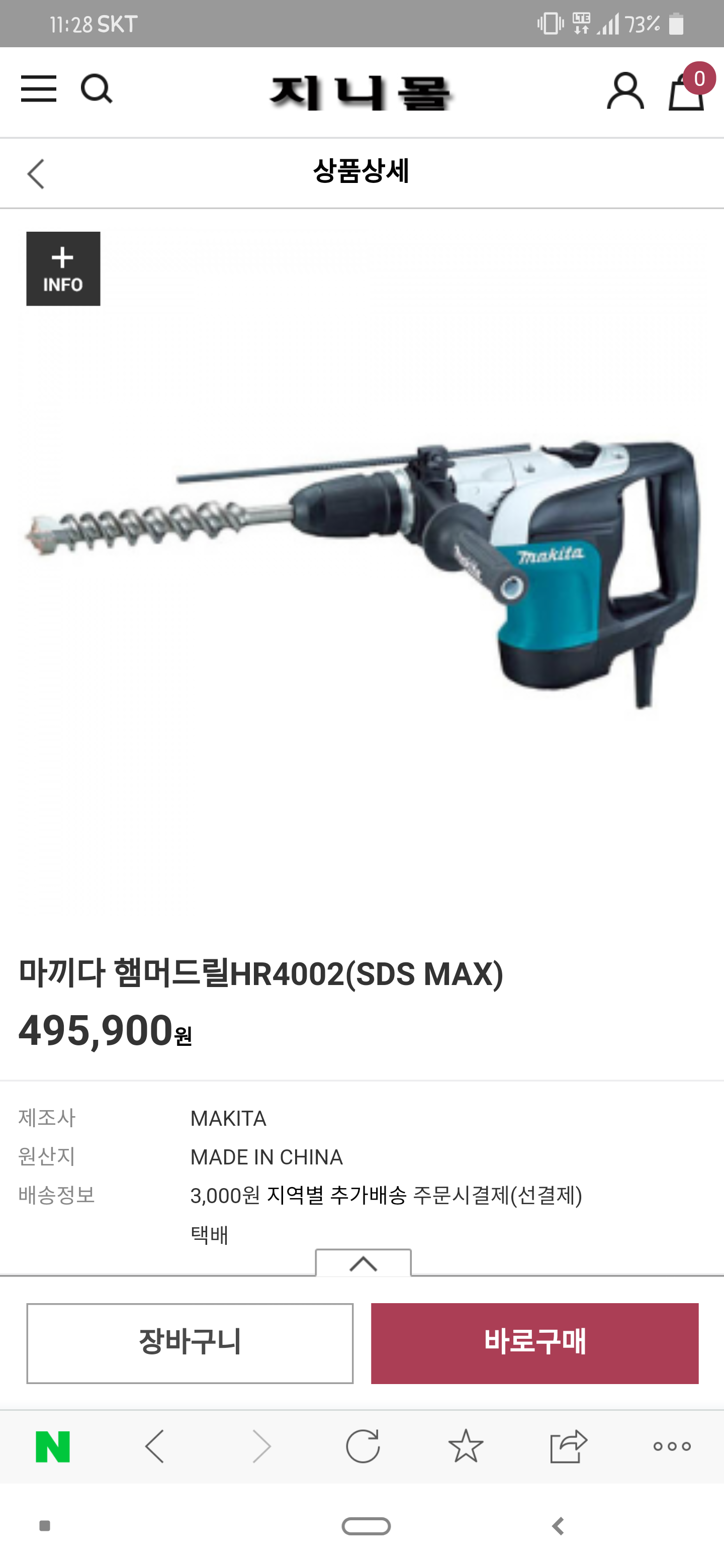724x1568 pixels.
Task: Go back from the 상품상세 page
Action: 36,174
